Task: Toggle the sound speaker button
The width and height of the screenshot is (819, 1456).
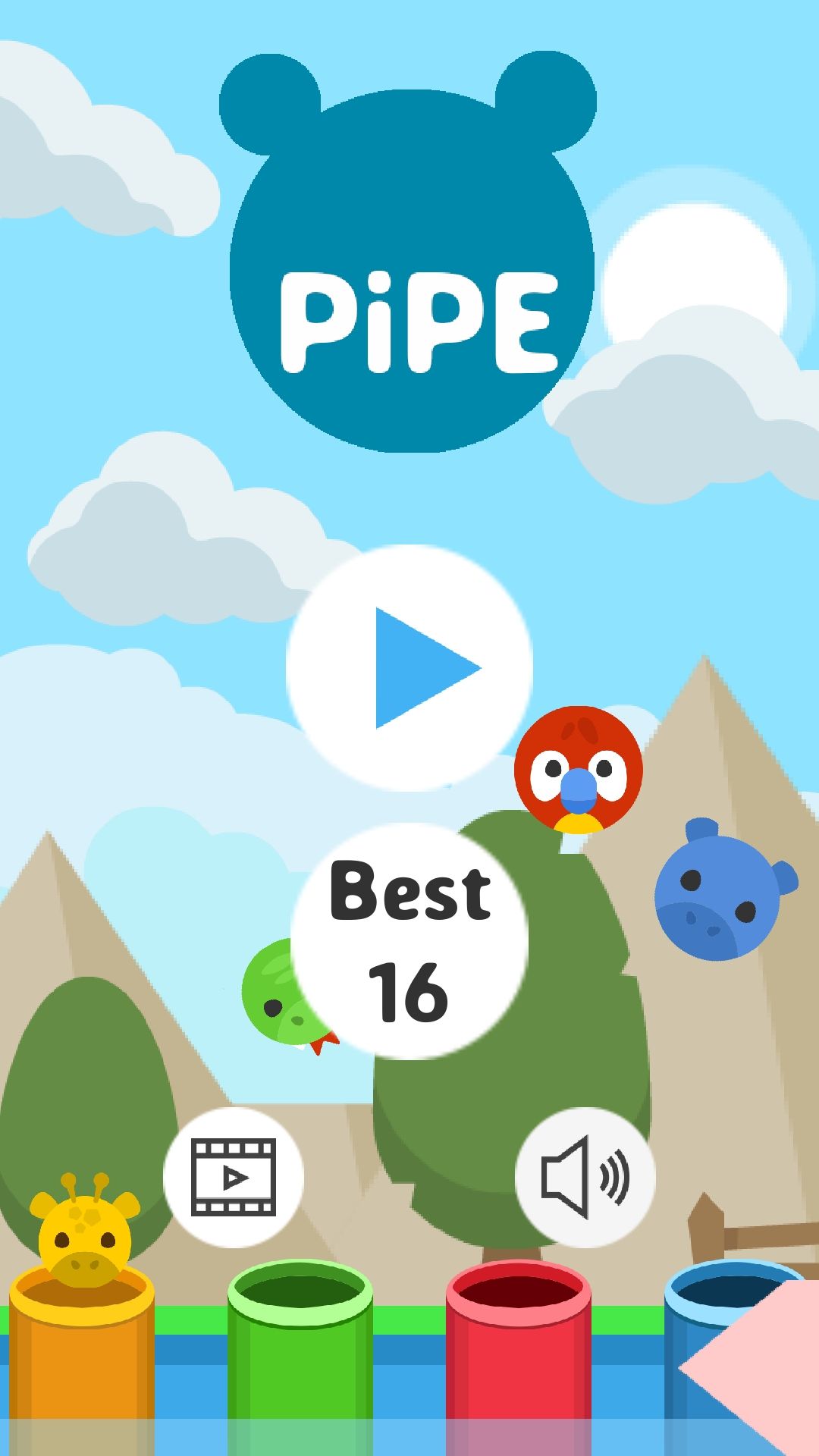Action: 585,1177
